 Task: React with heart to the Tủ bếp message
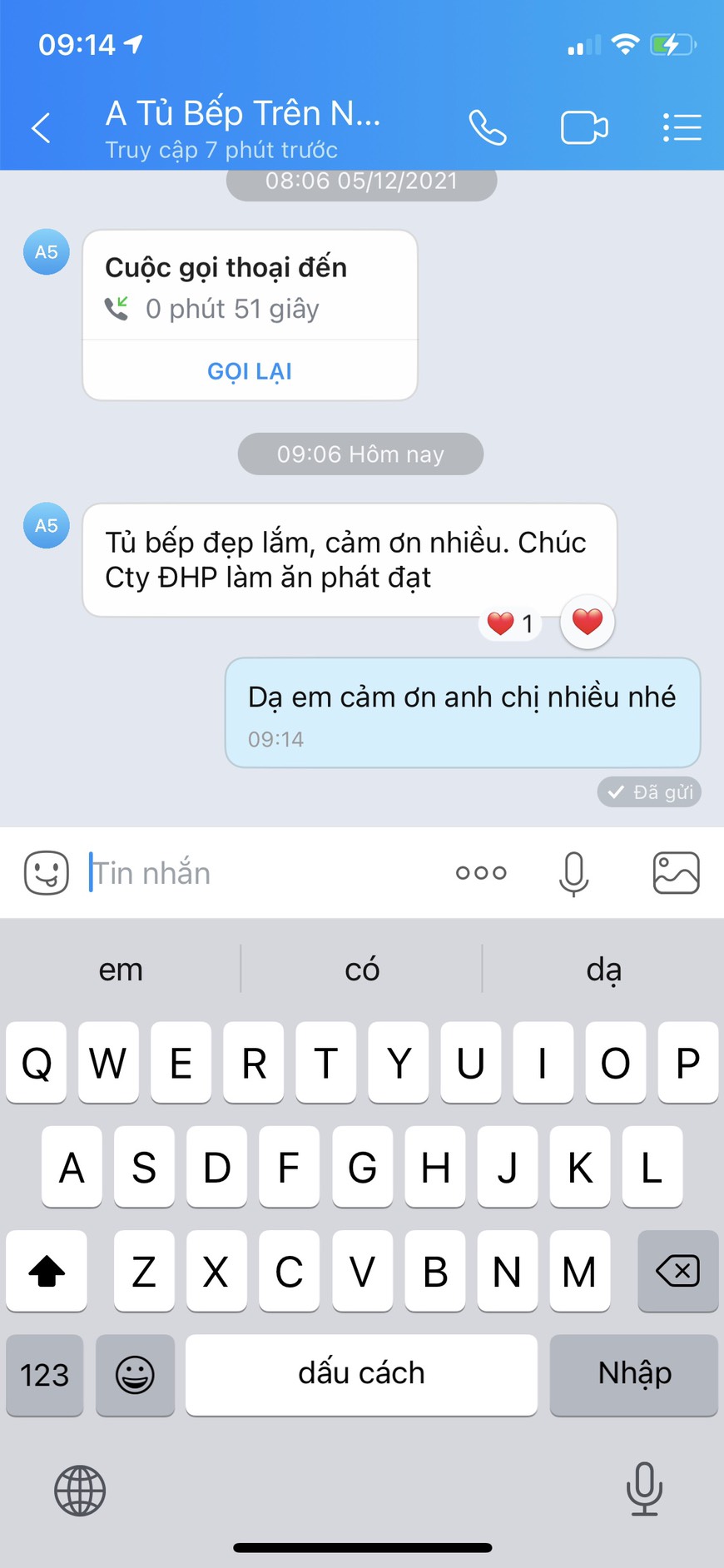click(x=588, y=622)
